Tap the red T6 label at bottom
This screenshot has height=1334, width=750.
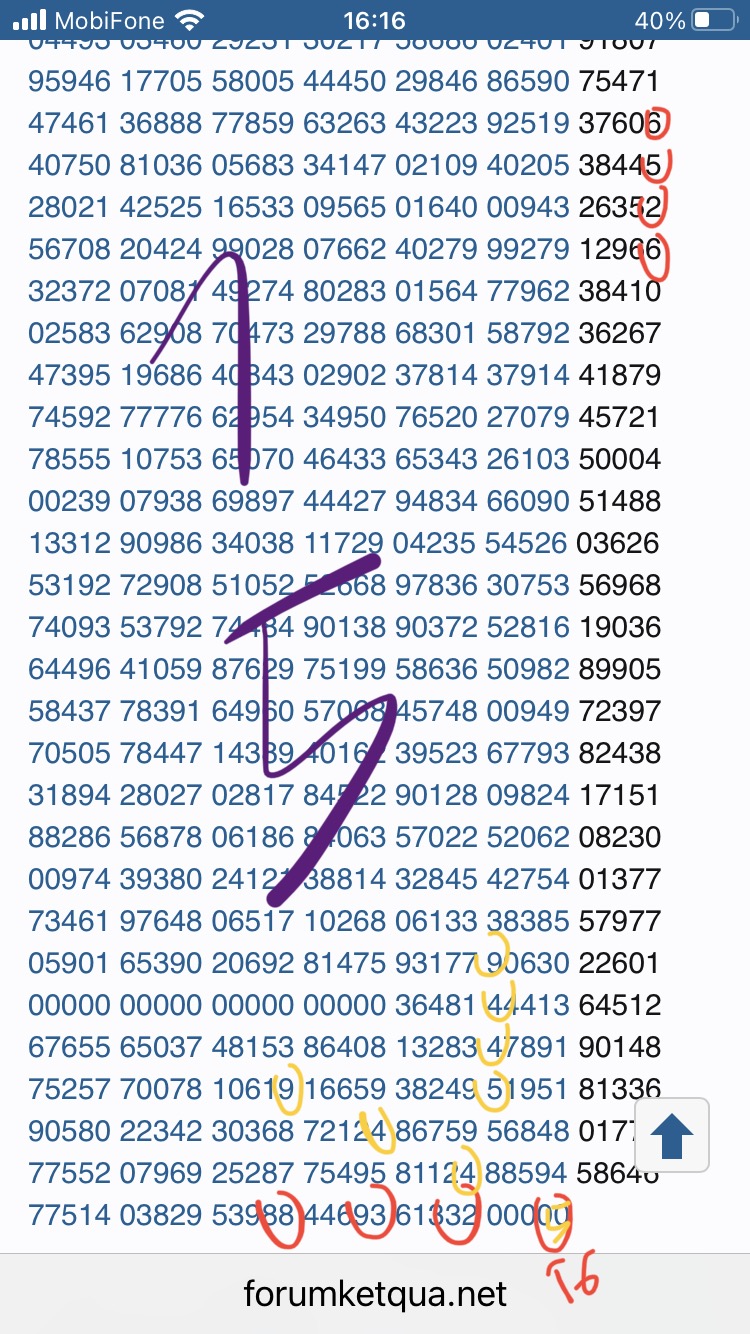pos(572,1281)
